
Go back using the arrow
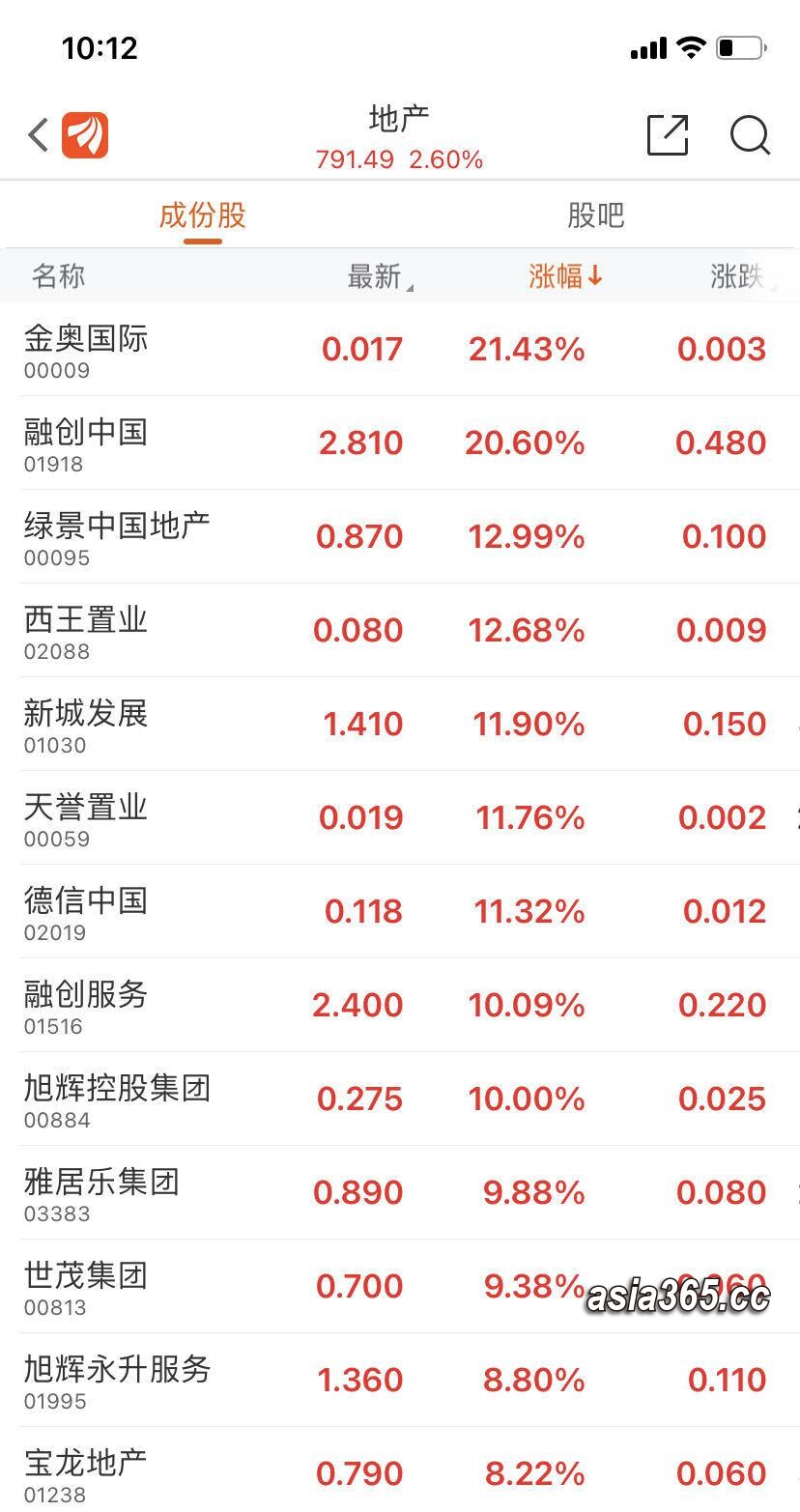click(38, 135)
